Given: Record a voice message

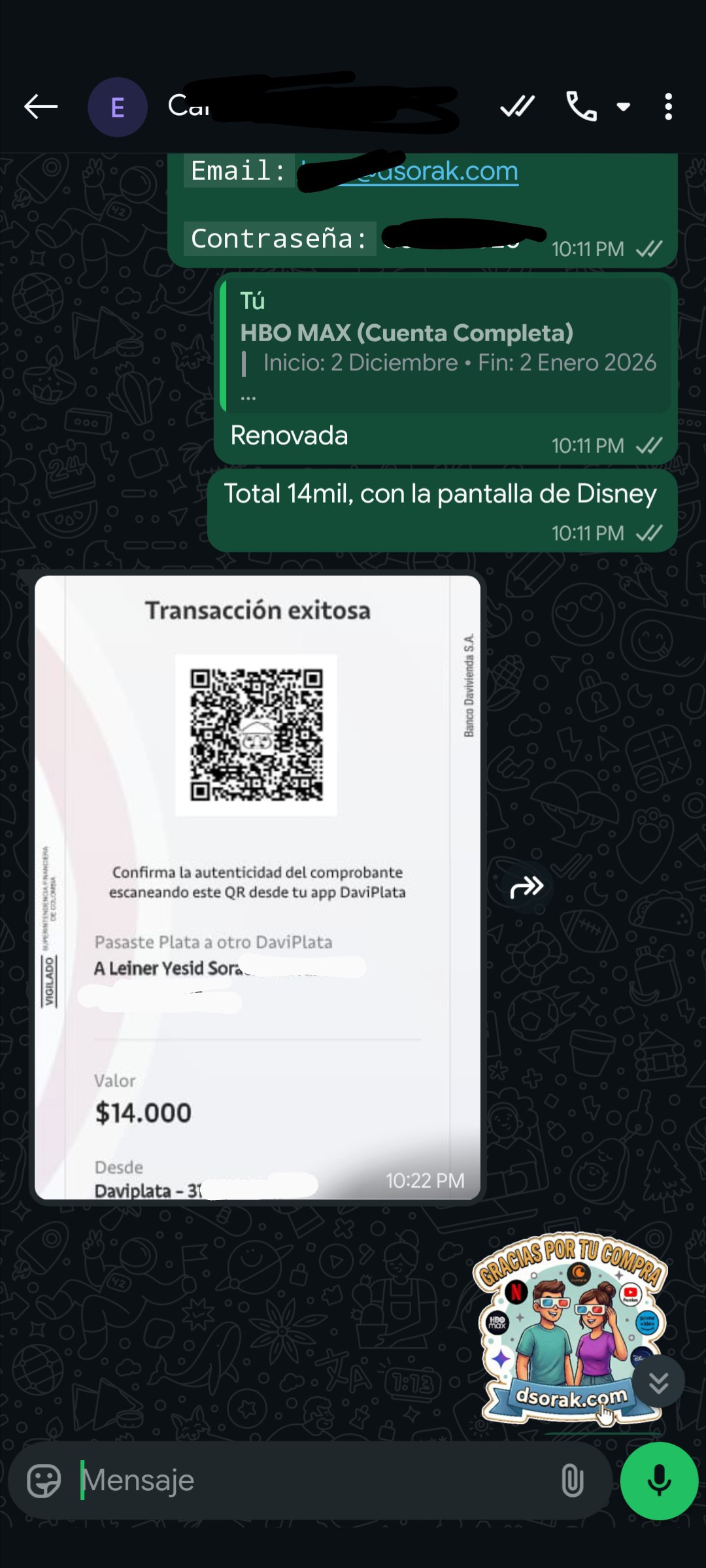Looking at the screenshot, I should click(659, 1480).
